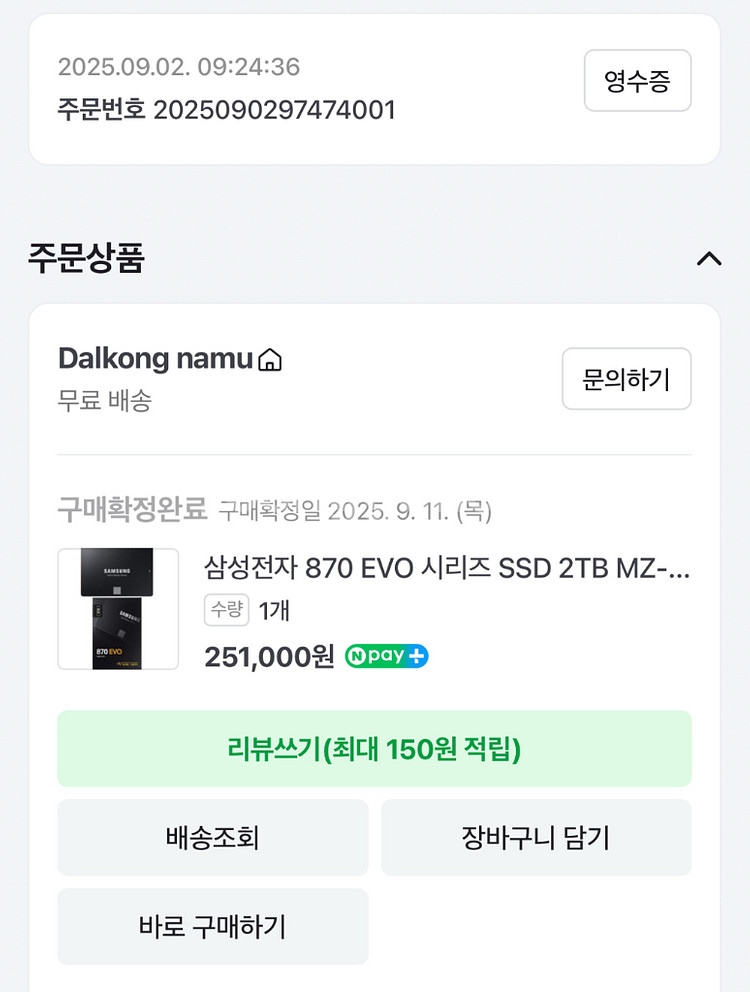Tap 문의하기 to contact the seller
Screen dimensions: 750x992
click(626, 379)
